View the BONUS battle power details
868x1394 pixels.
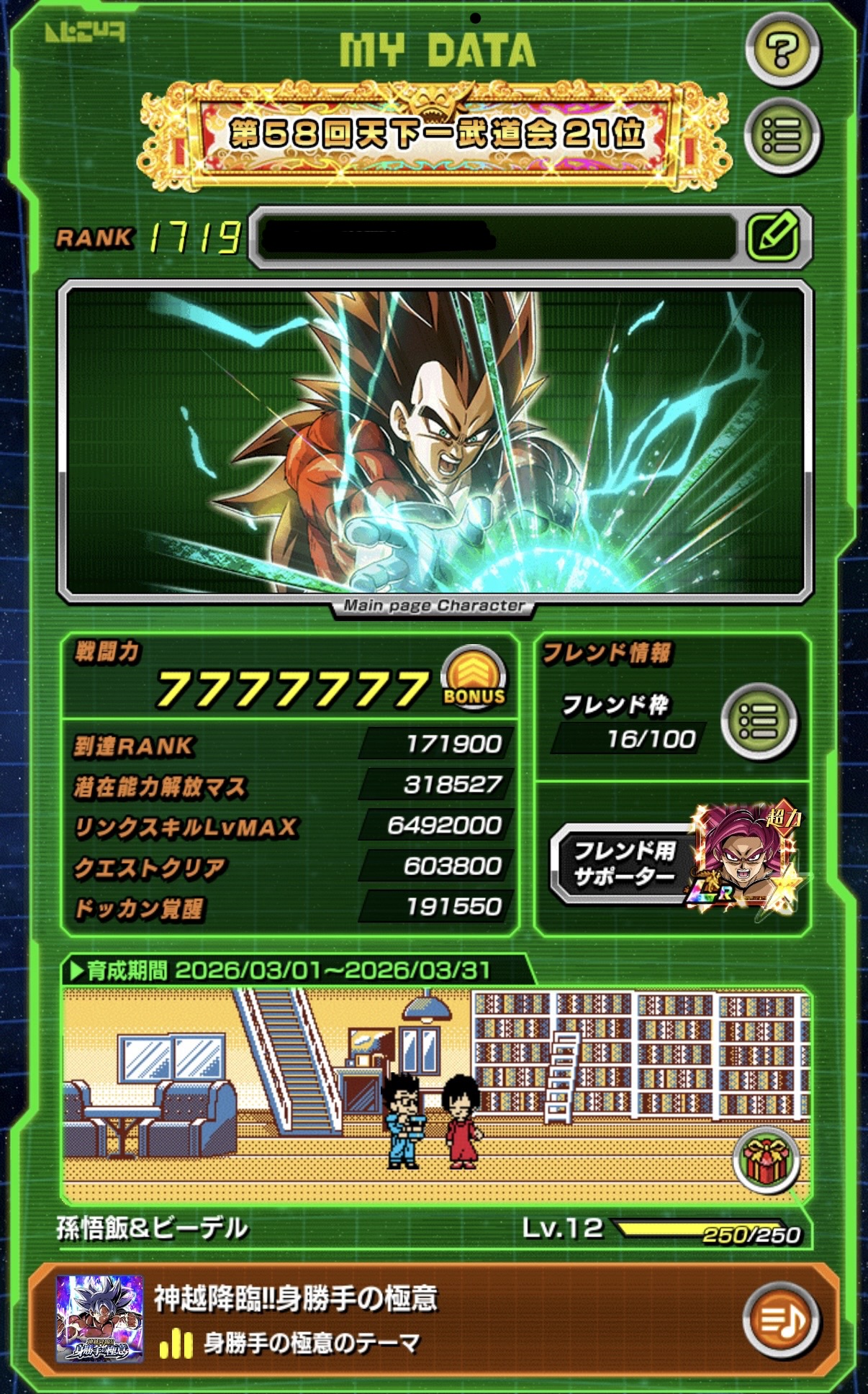pos(474,678)
